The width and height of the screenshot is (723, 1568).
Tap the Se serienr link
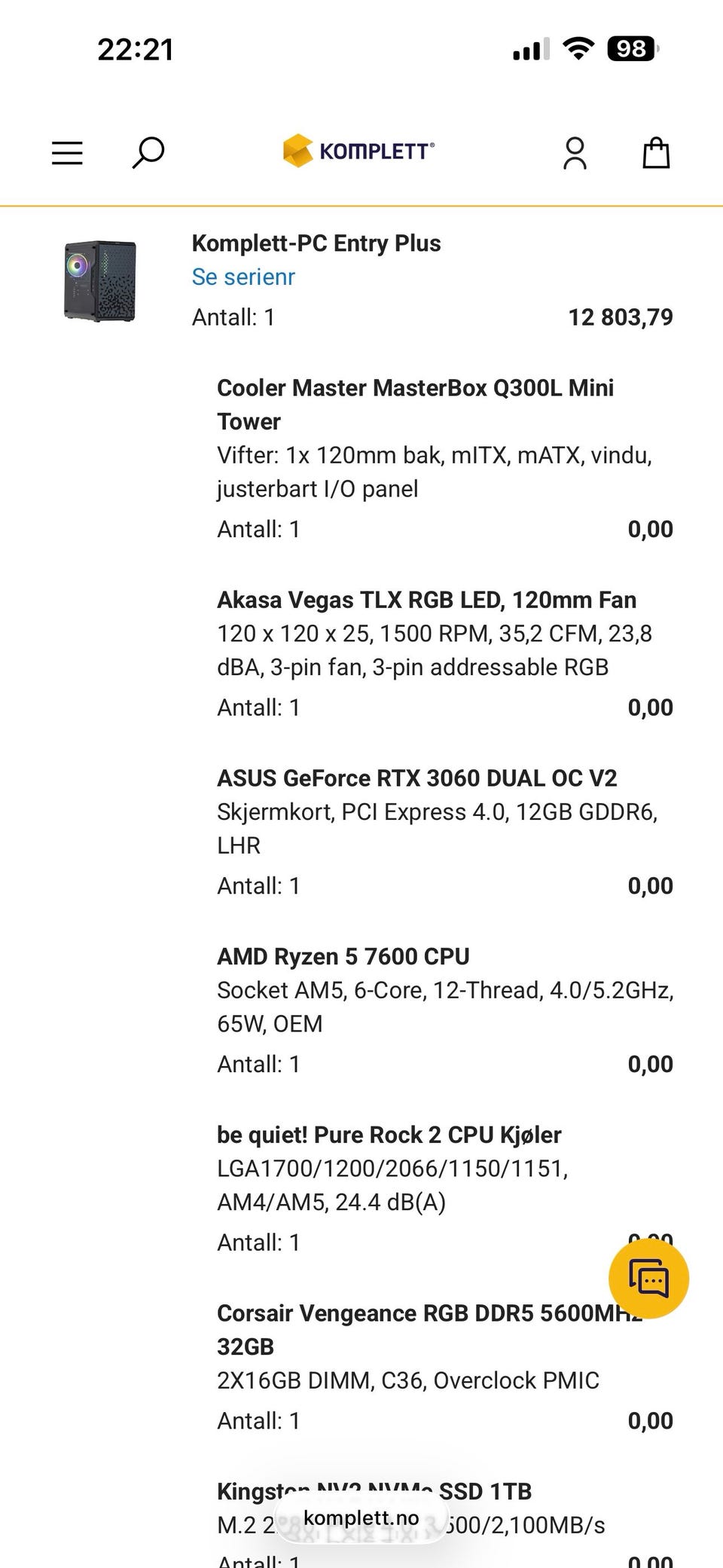pos(243,277)
